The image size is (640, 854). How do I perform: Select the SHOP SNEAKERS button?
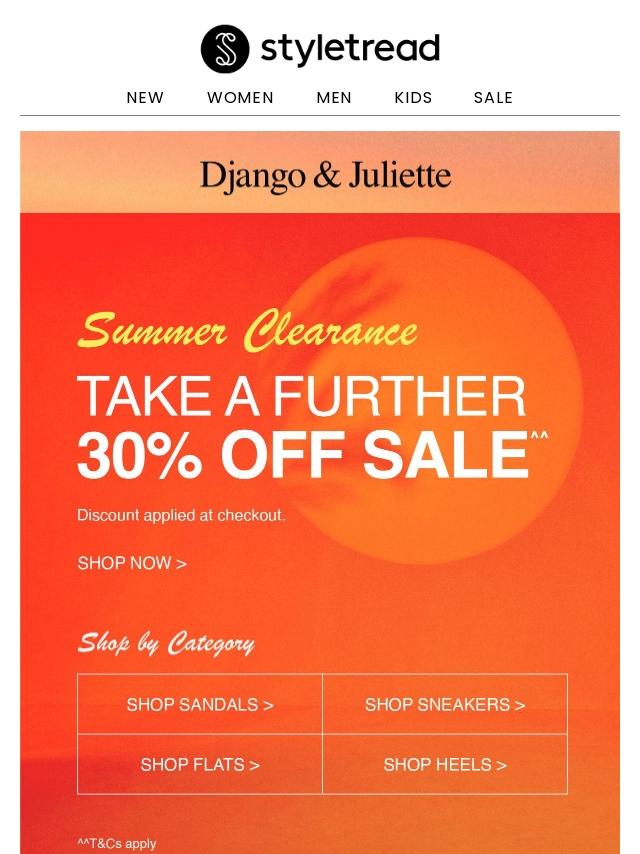pyautogui.click(x=445, y=705)
